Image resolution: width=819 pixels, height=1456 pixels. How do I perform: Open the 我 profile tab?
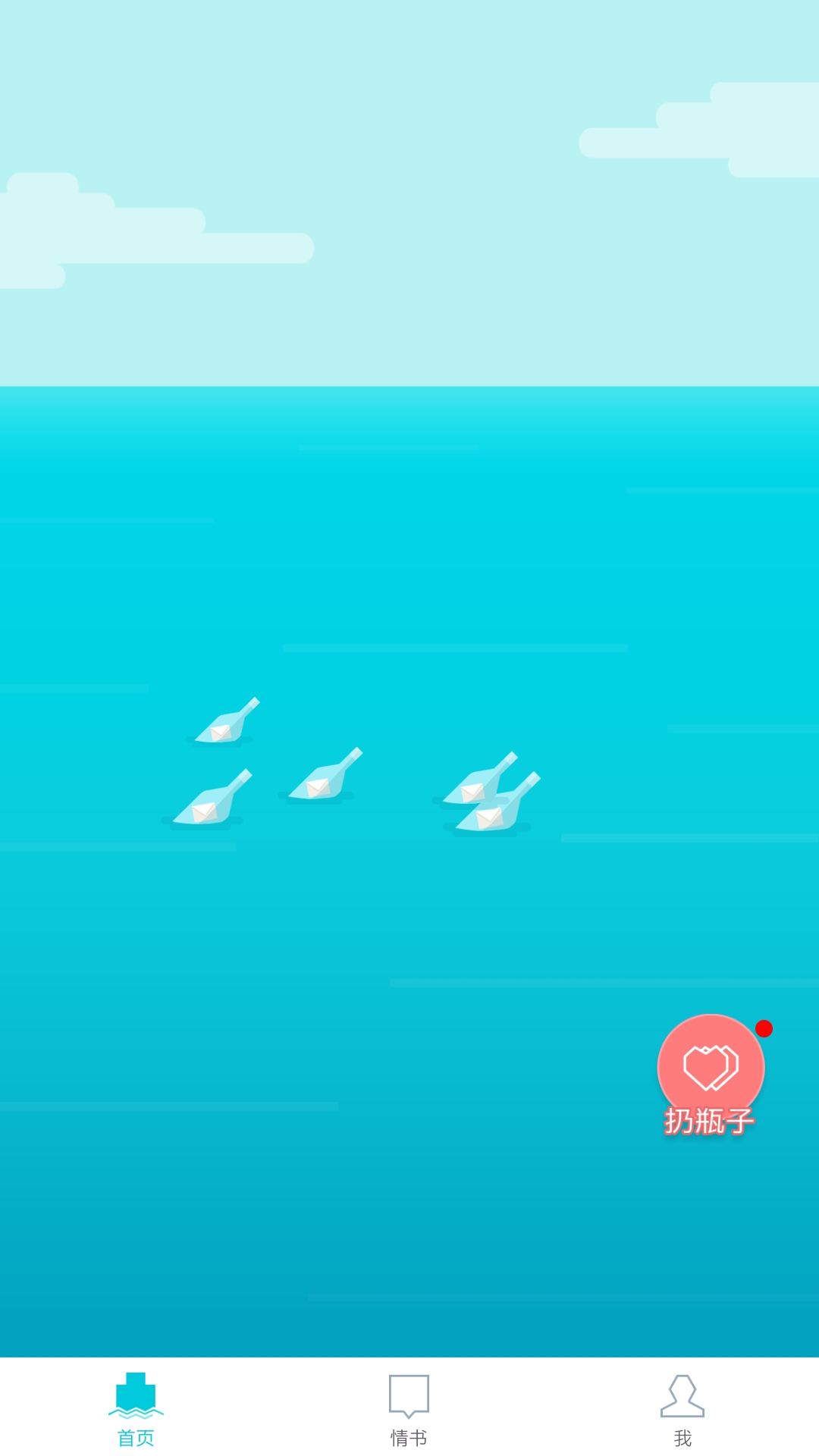click(682, 1409)
